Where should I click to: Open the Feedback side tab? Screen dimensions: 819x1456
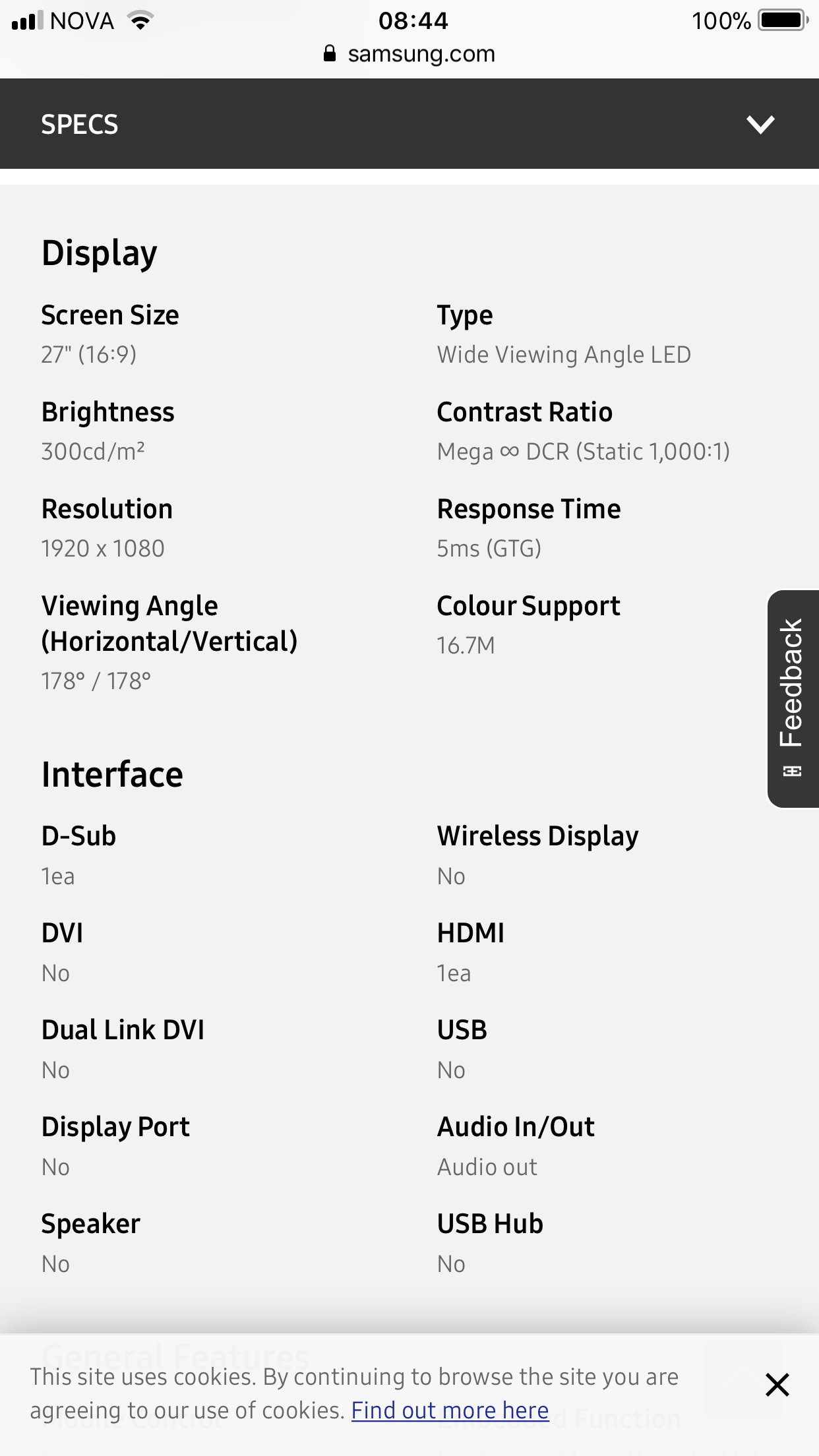(793, 698)
